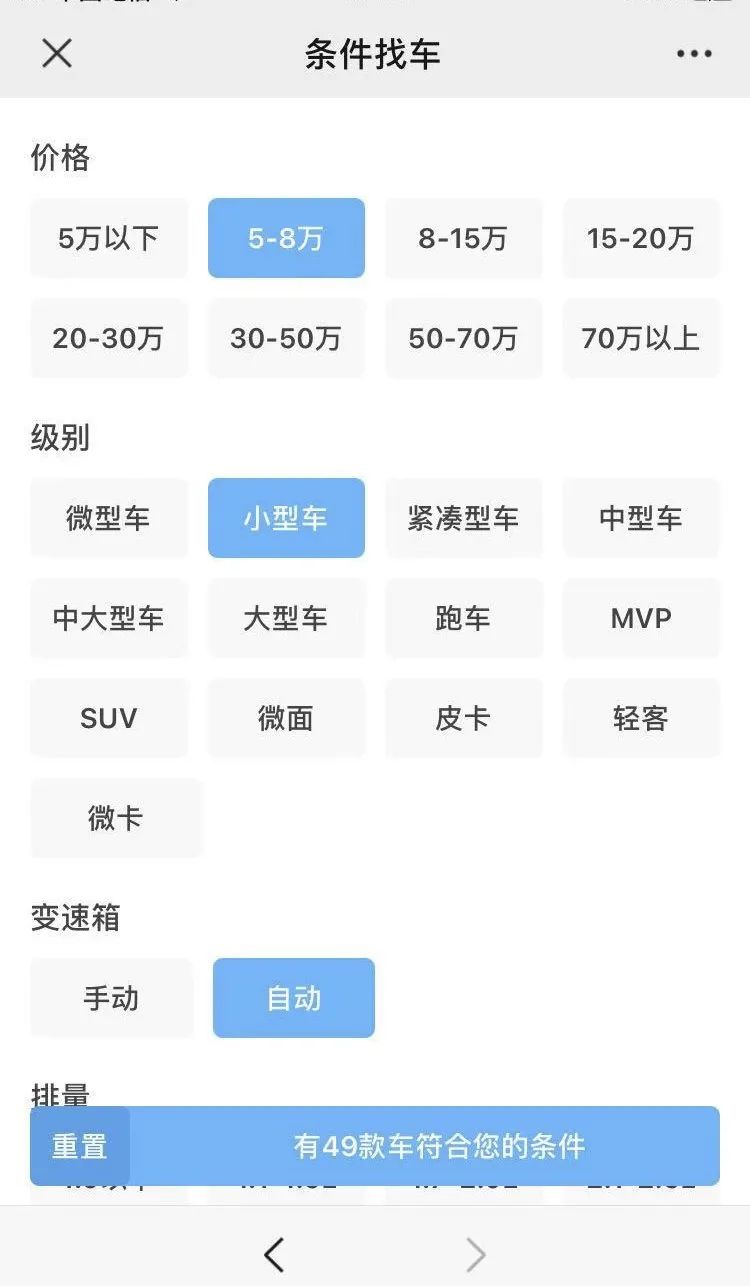Pick the 70万以上 price option
750x1286 pixels.
pos(640,338)
